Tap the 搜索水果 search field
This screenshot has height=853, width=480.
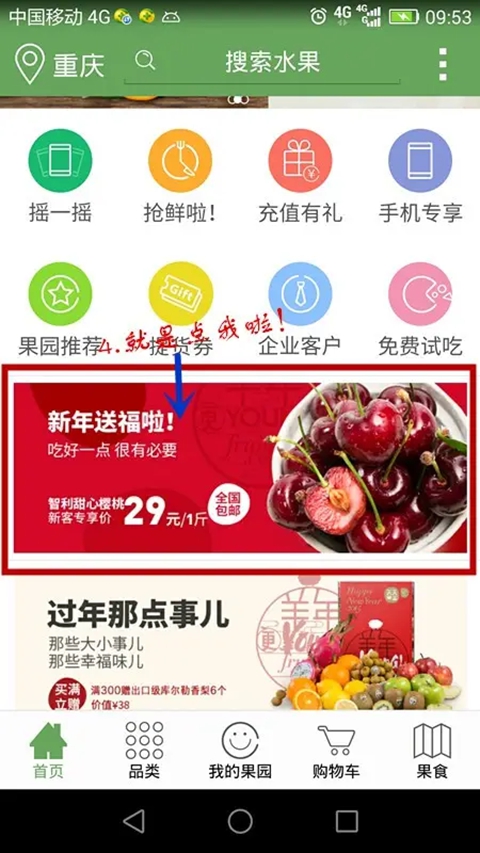[x=262, y=63]
